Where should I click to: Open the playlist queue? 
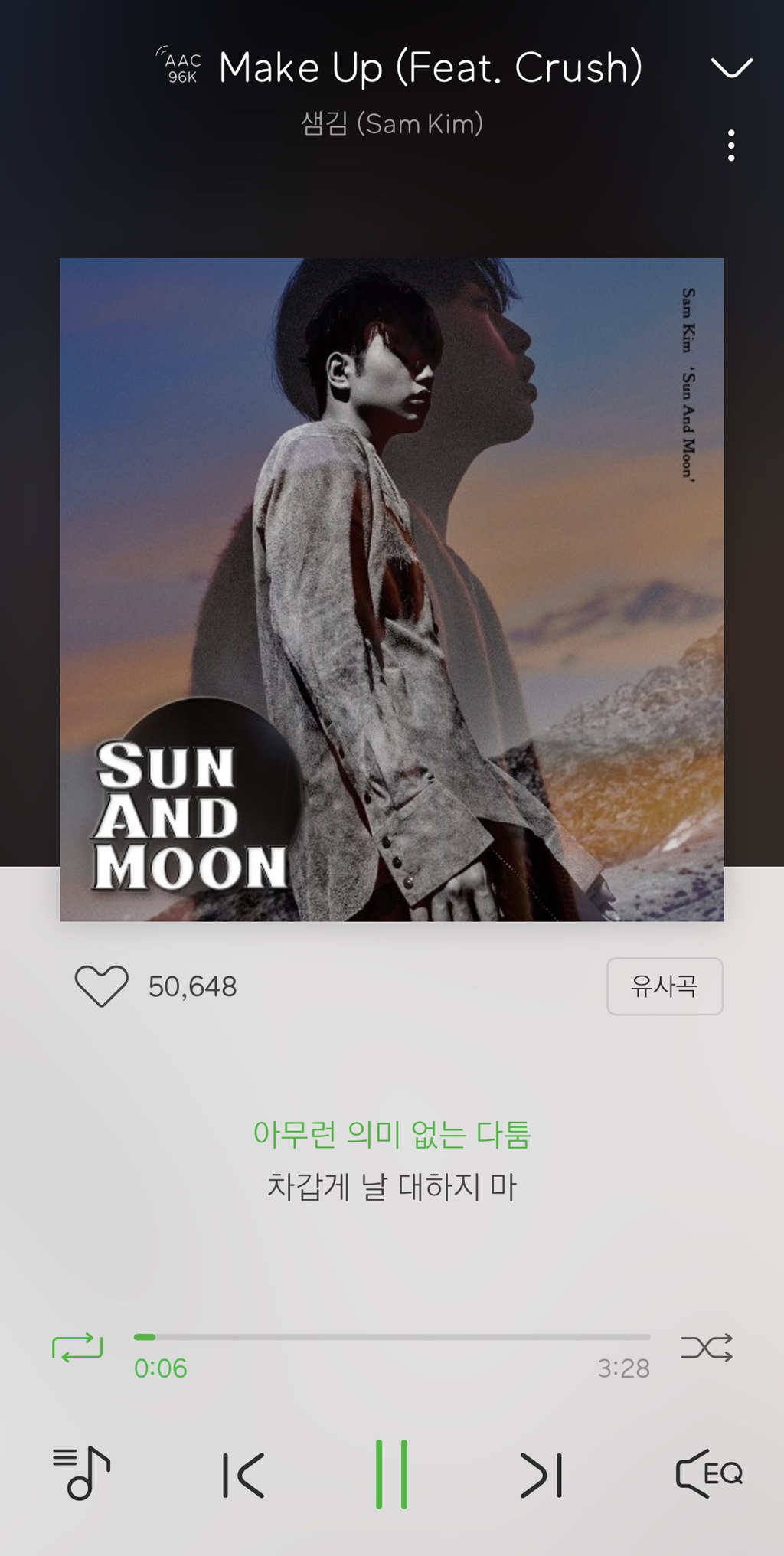click(81, 1473)
